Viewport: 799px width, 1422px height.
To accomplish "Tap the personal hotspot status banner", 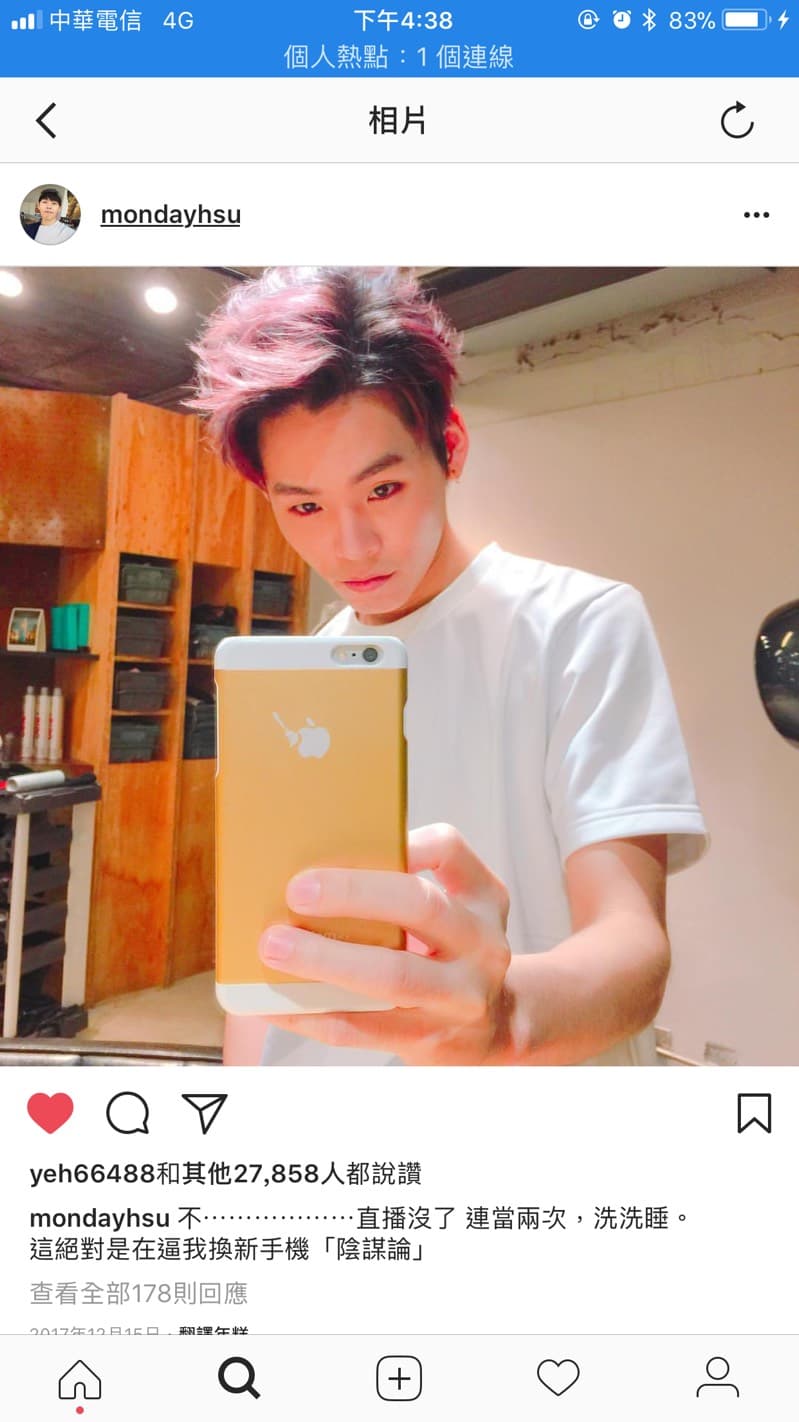I will 399,57.
